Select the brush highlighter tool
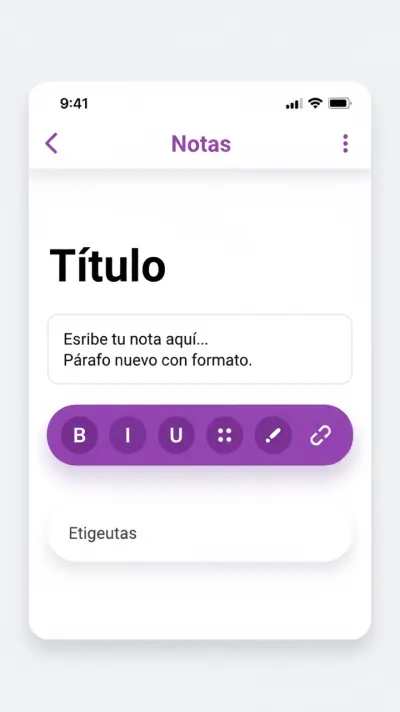The image size is (400, 712). click(273, 435)
